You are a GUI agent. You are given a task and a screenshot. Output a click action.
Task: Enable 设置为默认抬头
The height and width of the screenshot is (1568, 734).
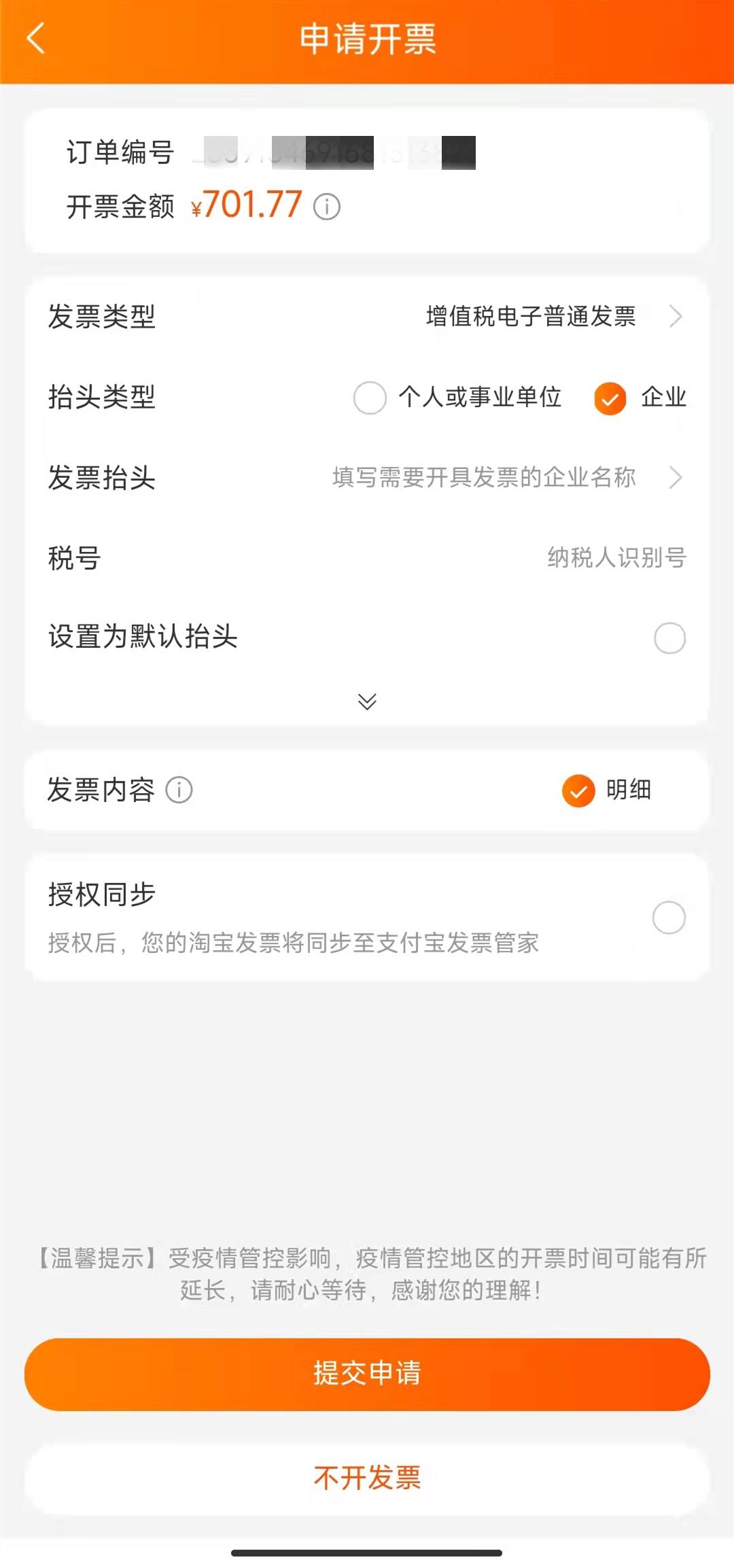669,638
